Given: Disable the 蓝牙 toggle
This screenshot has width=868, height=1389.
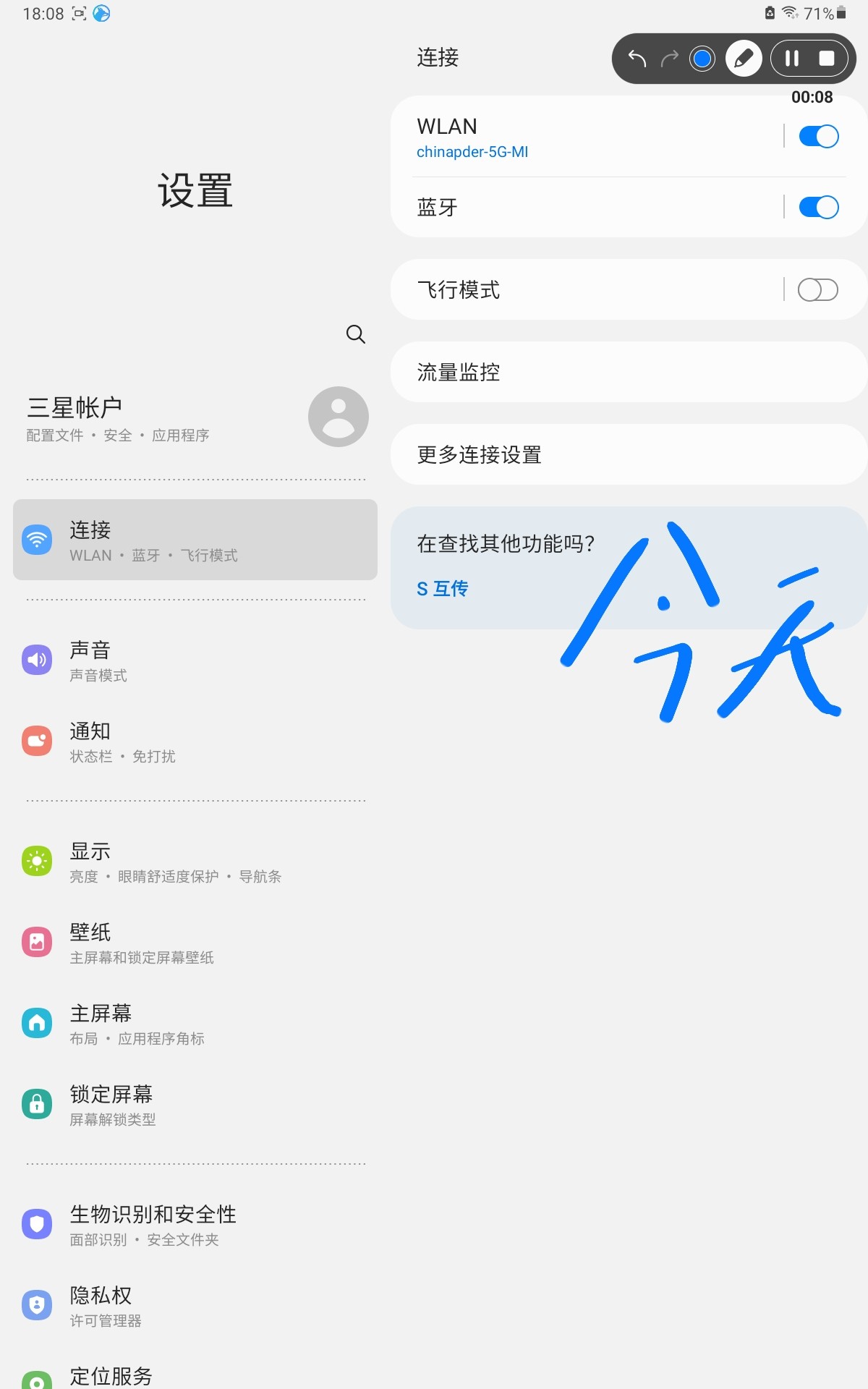Looking at the screenshot, I should 818,207.
